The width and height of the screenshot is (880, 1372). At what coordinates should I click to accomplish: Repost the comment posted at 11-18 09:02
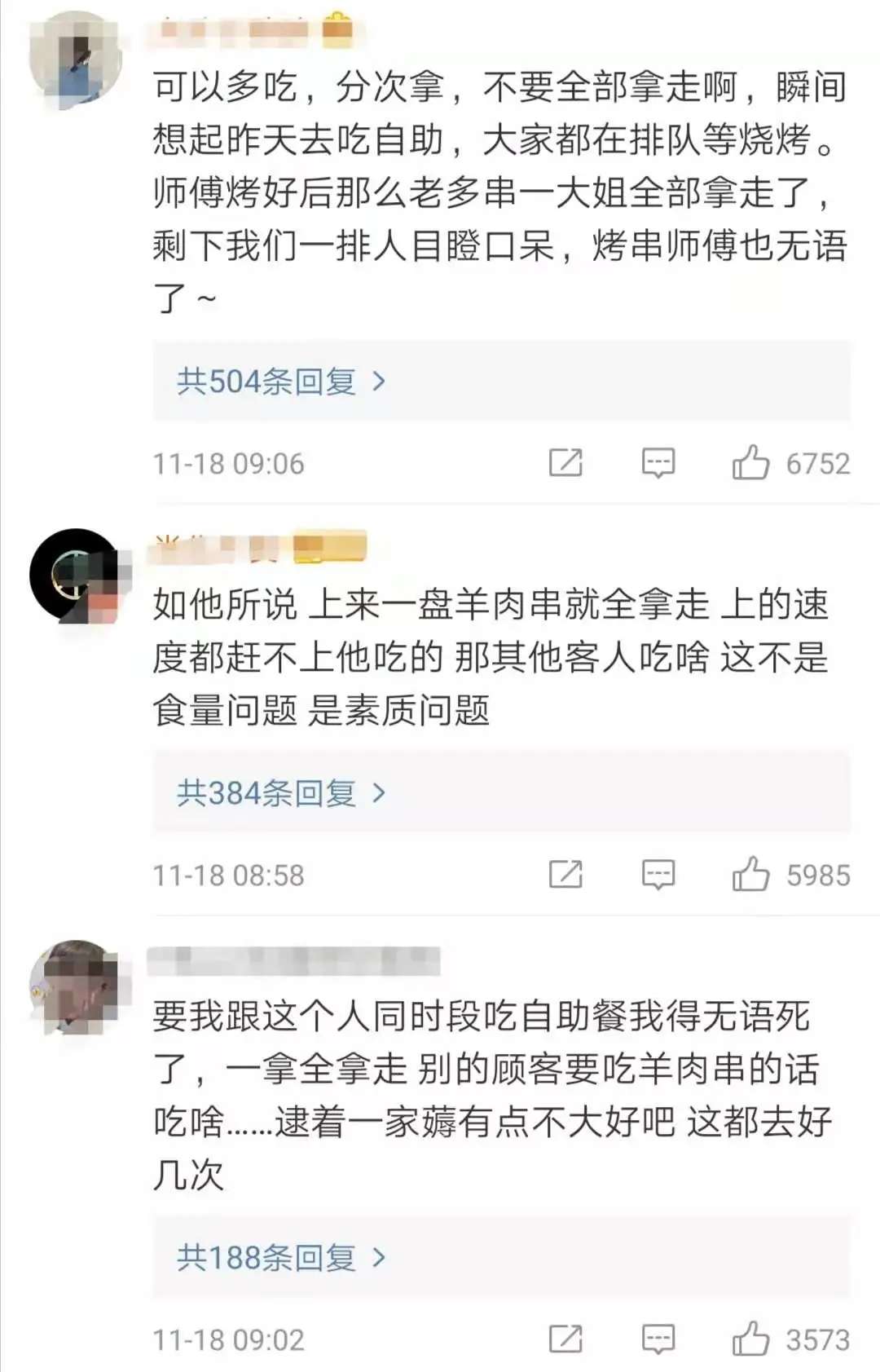click(x=565, y=1339)
